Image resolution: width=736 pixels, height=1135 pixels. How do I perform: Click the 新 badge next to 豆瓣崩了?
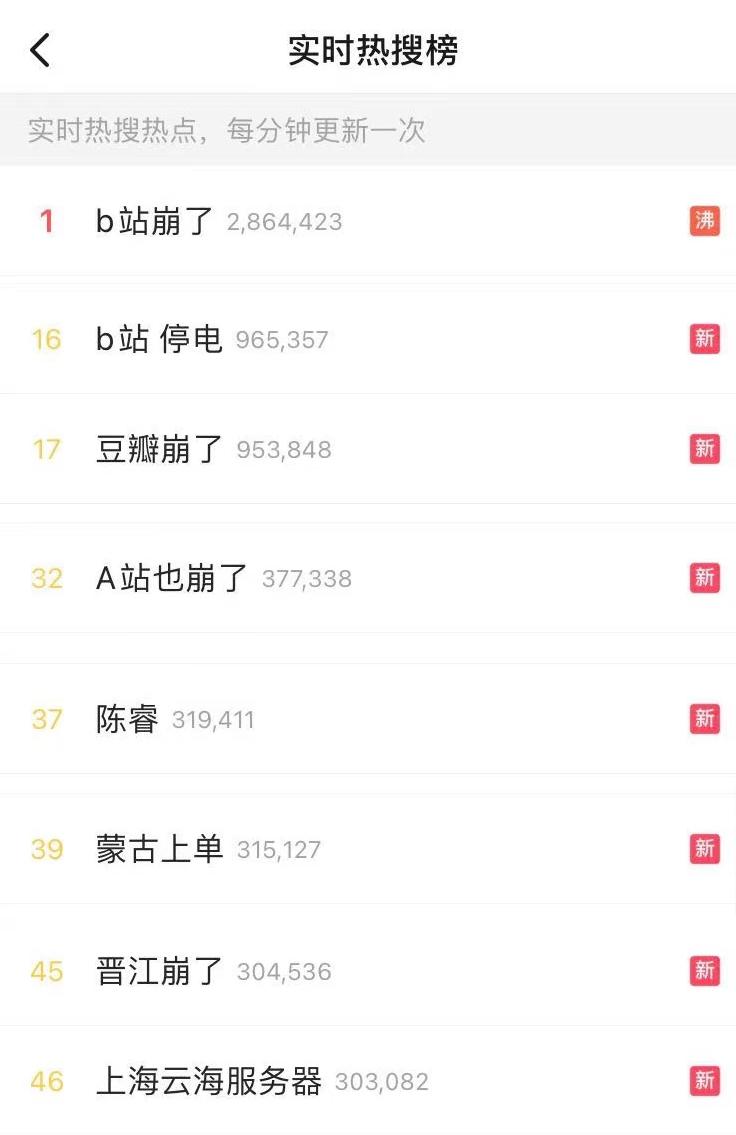pos(705,449)
